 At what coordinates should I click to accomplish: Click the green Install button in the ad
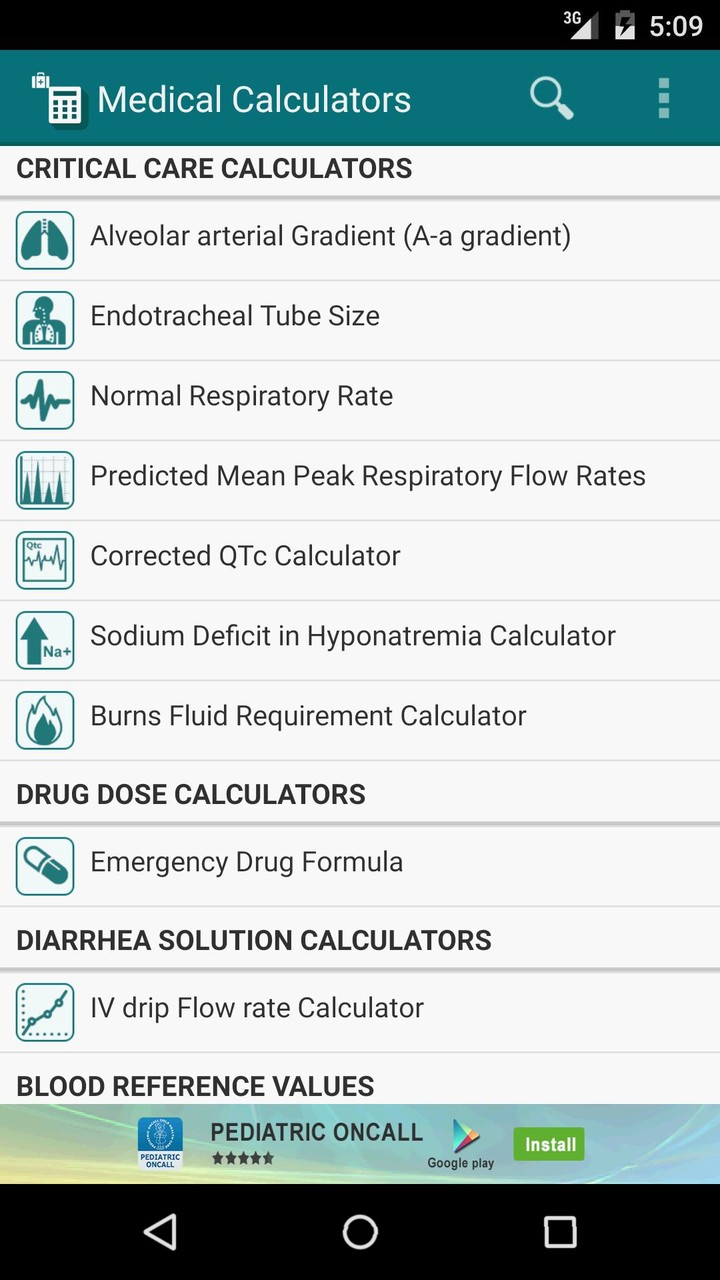click(548, 1143)
